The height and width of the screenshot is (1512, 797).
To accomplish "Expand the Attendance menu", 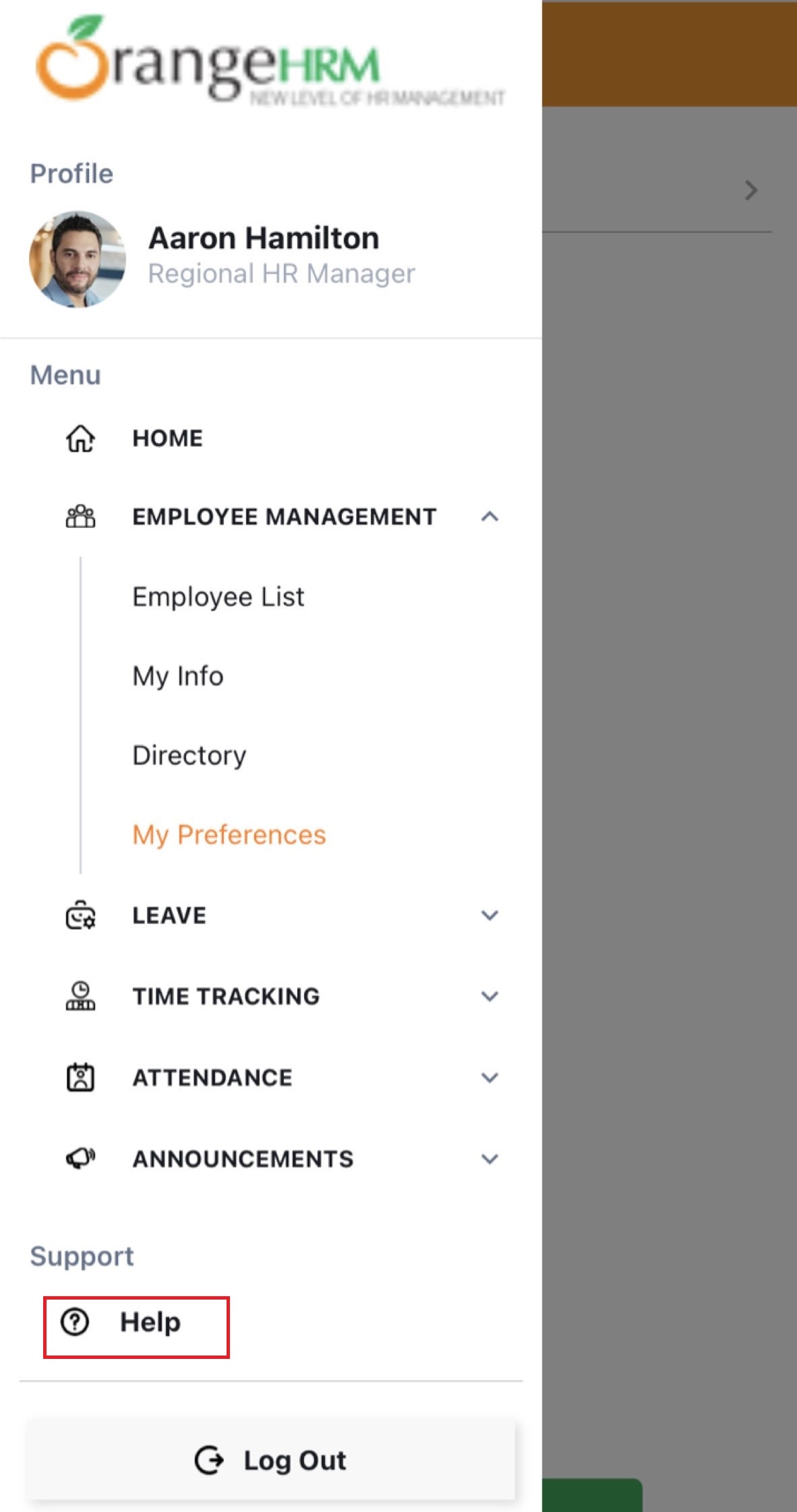I will coord(490,1078).
